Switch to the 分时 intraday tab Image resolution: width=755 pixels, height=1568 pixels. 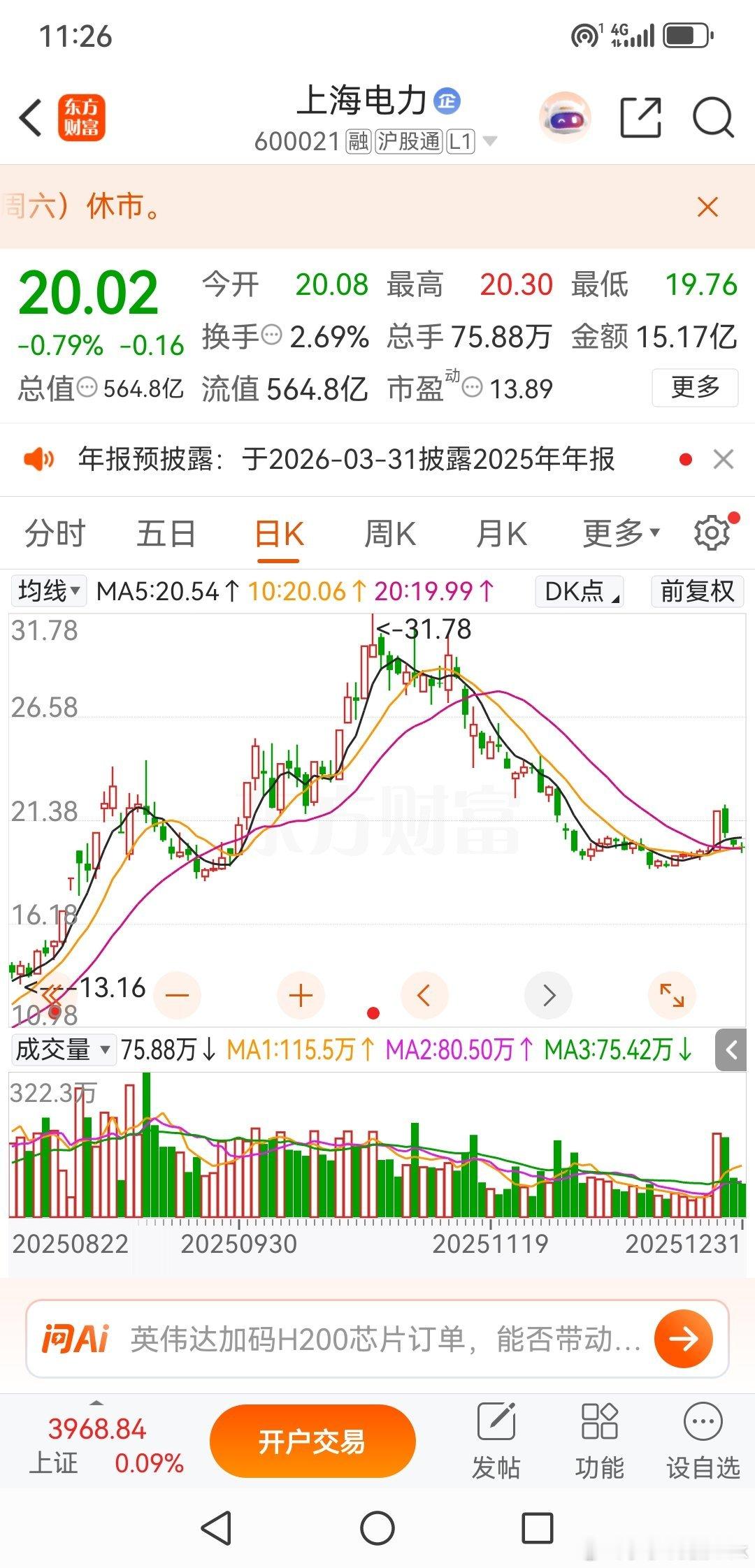(x=56, y=532)
